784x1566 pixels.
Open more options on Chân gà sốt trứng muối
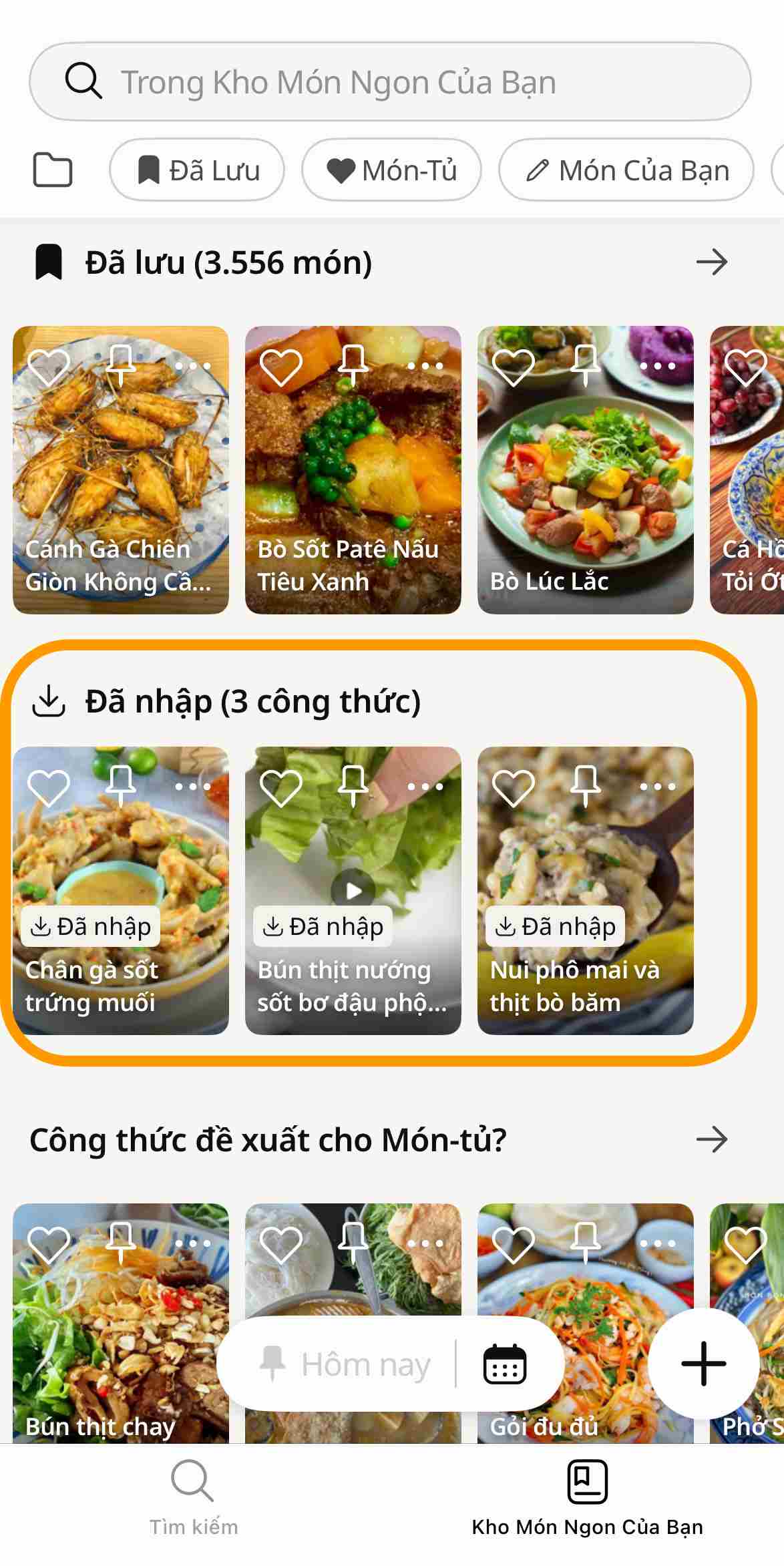coord(193,787)
